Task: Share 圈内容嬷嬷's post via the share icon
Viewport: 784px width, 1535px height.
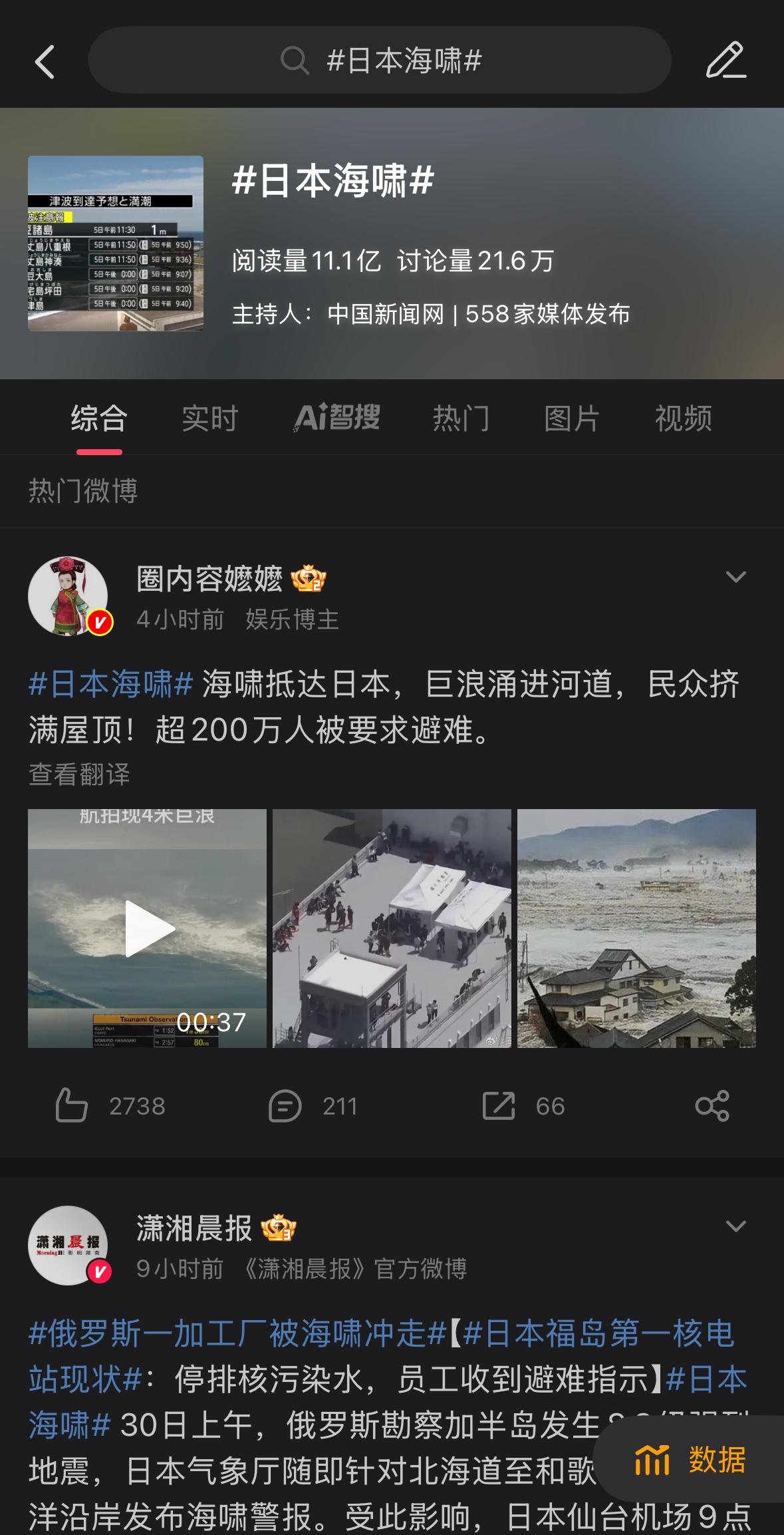Action: pos(712,1106)
